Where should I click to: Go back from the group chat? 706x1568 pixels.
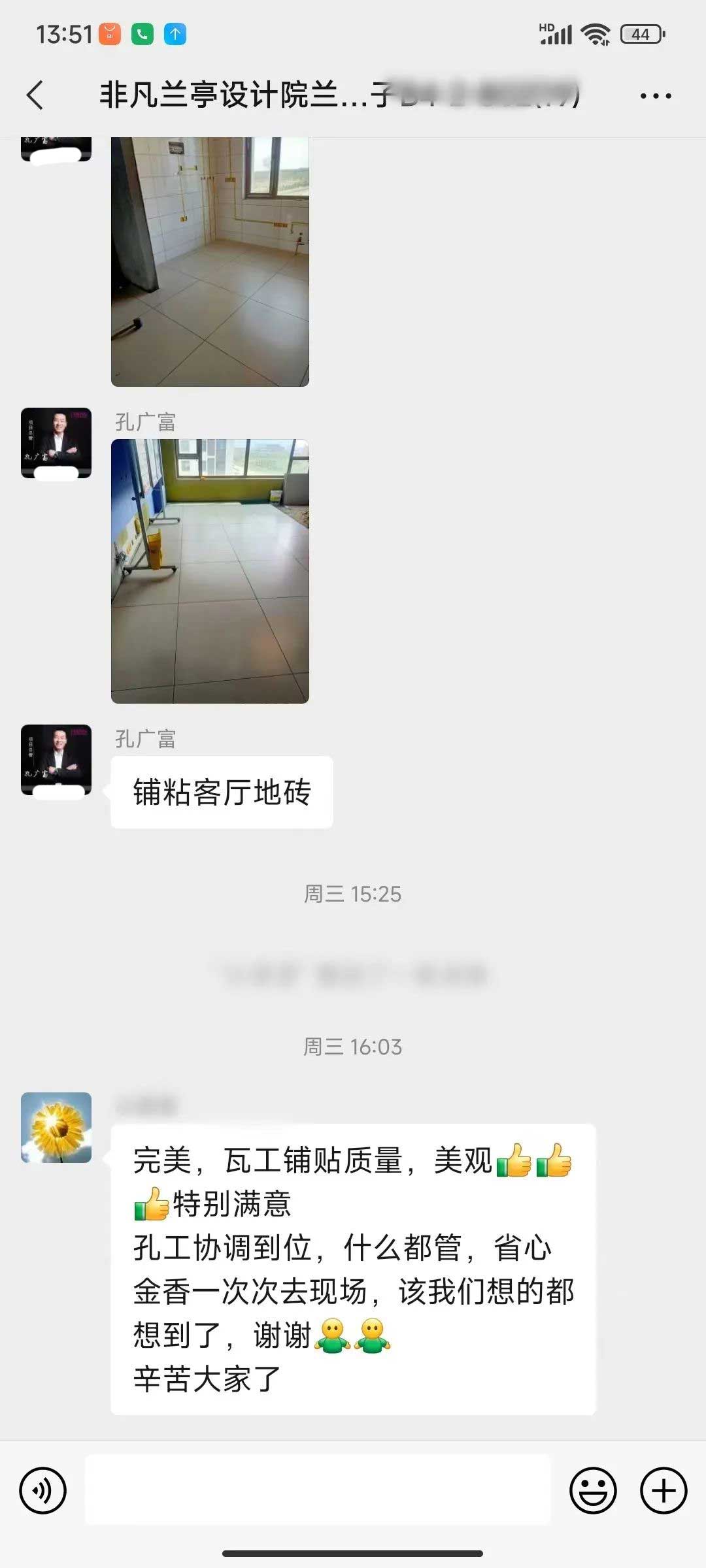(35, 95)
